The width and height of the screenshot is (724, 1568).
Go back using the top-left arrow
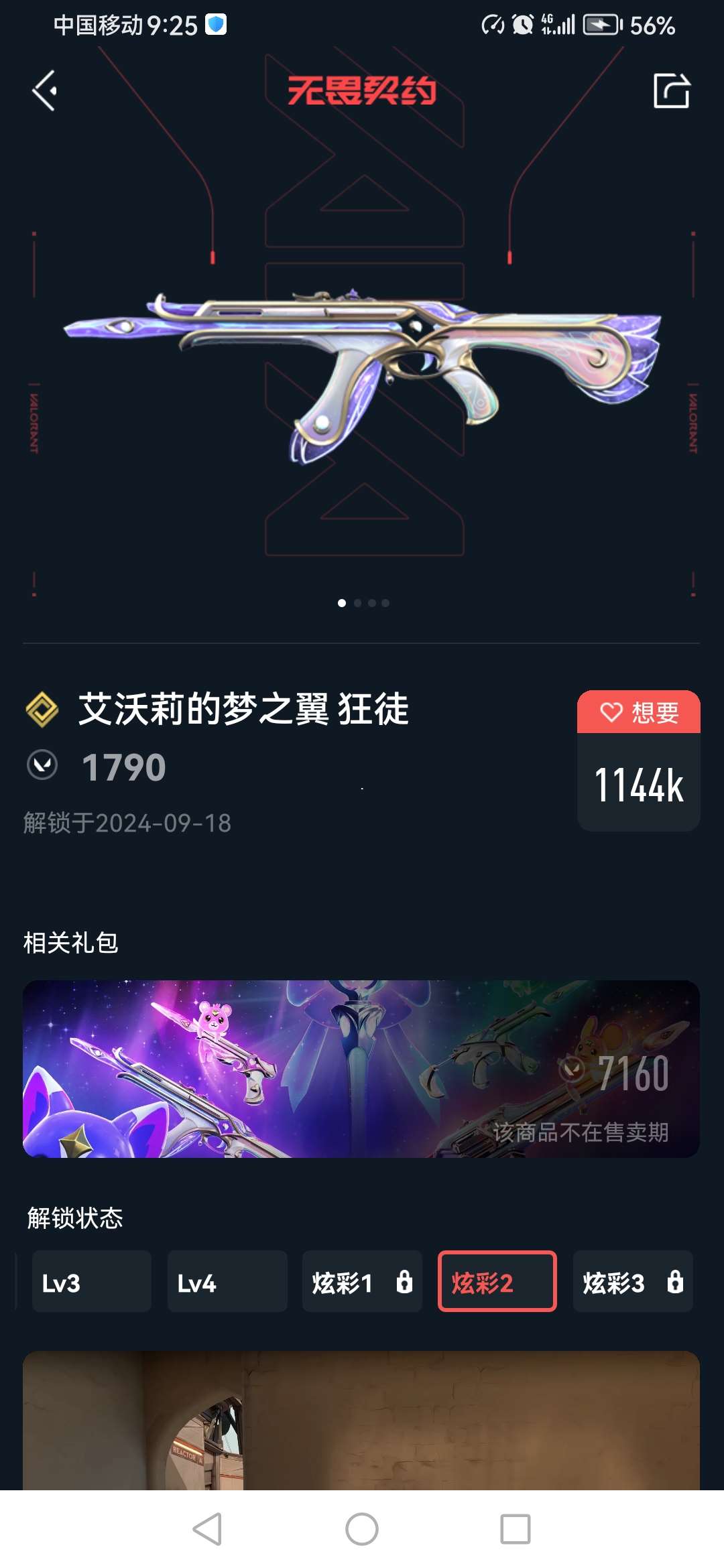click(45, 90)
